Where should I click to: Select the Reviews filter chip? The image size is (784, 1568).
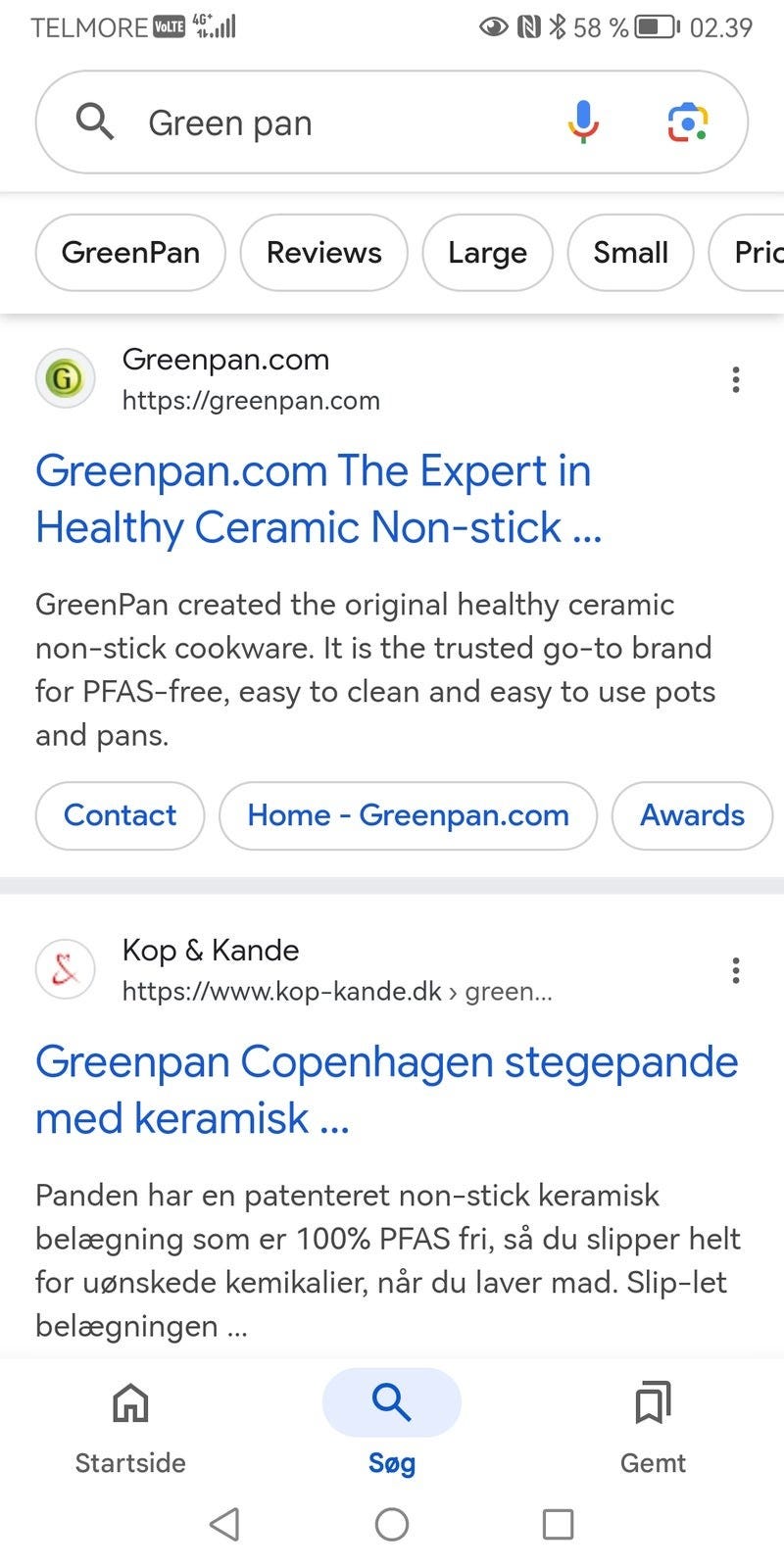click(x=323, y=253)
